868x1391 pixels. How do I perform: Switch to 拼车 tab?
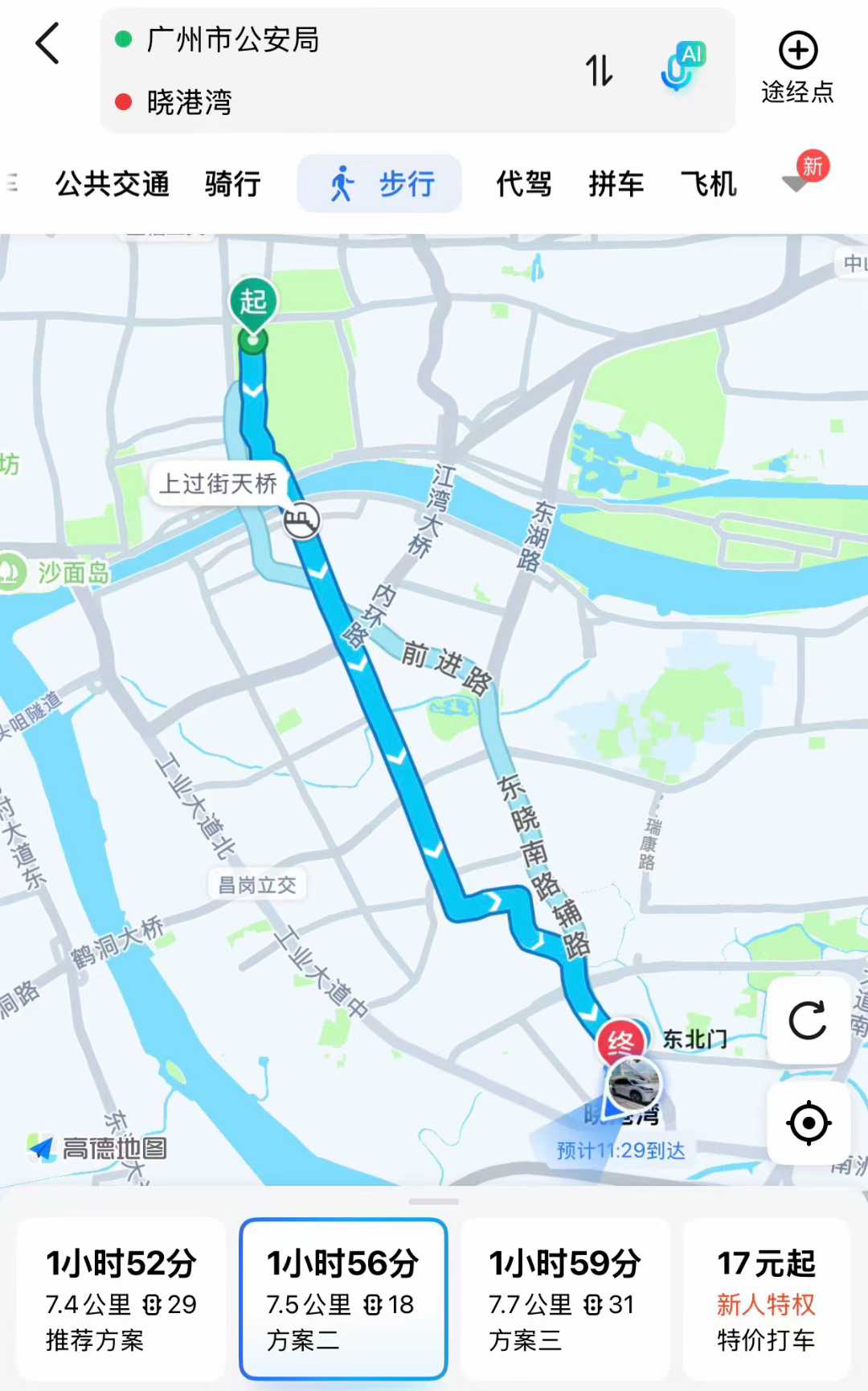616,184
